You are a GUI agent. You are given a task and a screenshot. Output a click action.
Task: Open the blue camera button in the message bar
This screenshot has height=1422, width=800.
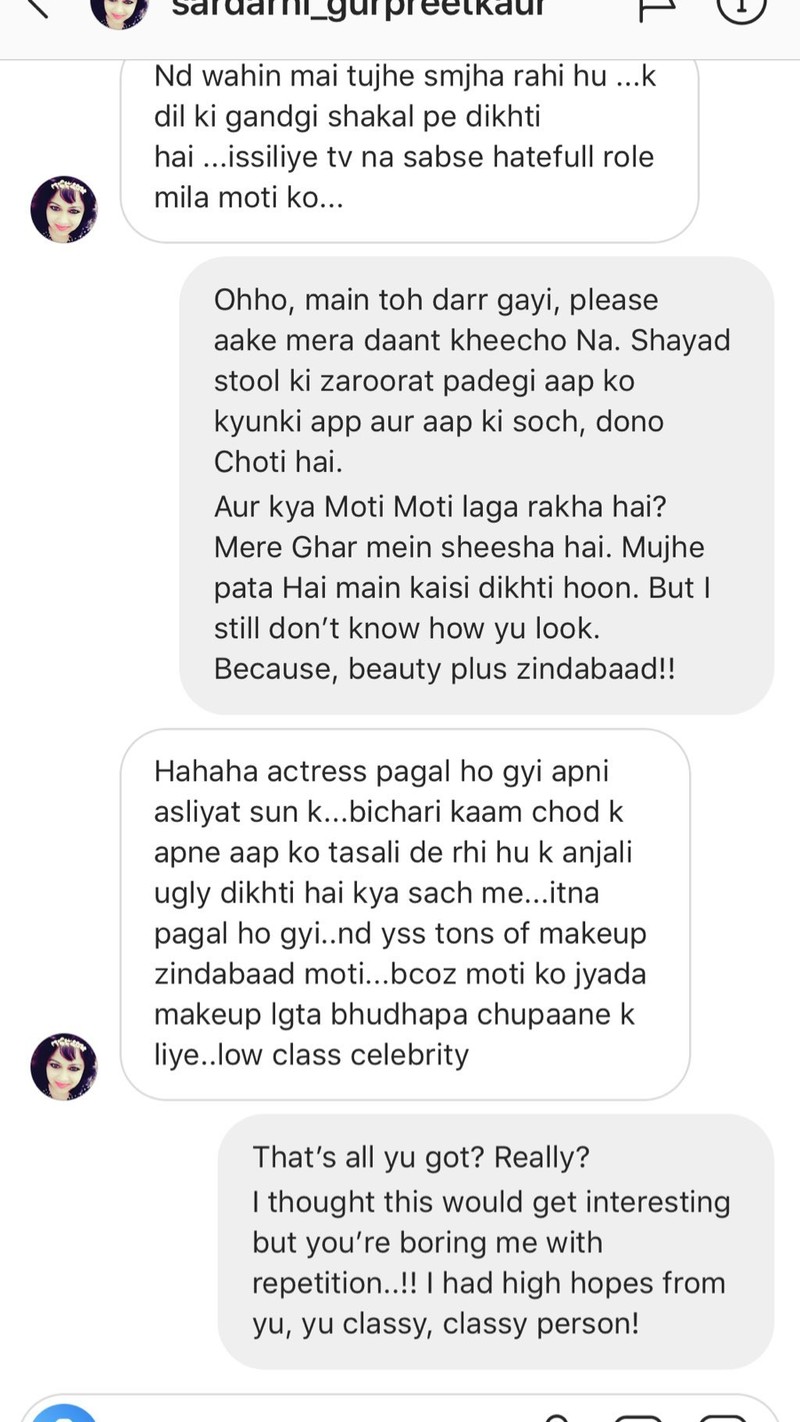[x=62, y=1412]
